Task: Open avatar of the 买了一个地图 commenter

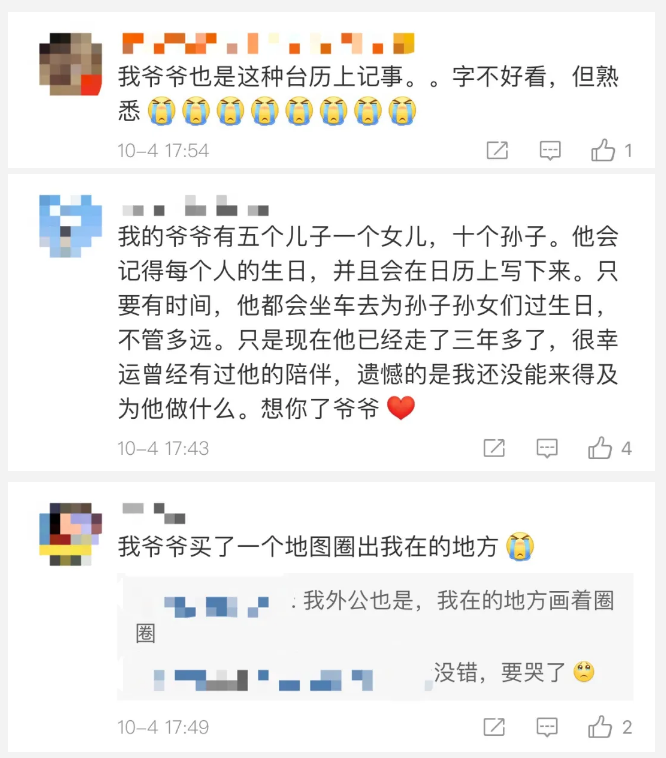Action: click(70, 536)
